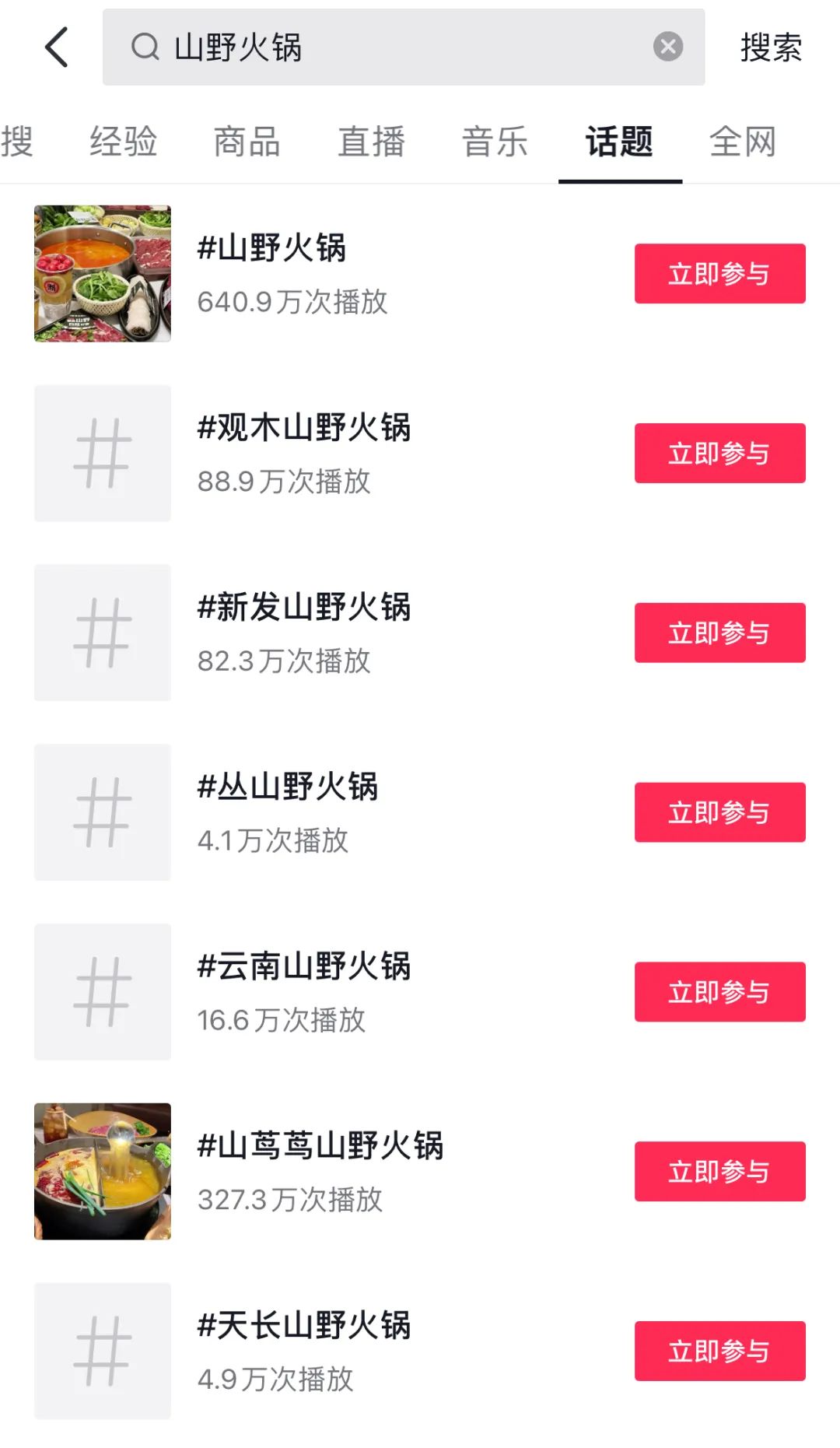Open the #云南山野火锅 topic link
840x1448 pixels.
[x=306, y=967]
